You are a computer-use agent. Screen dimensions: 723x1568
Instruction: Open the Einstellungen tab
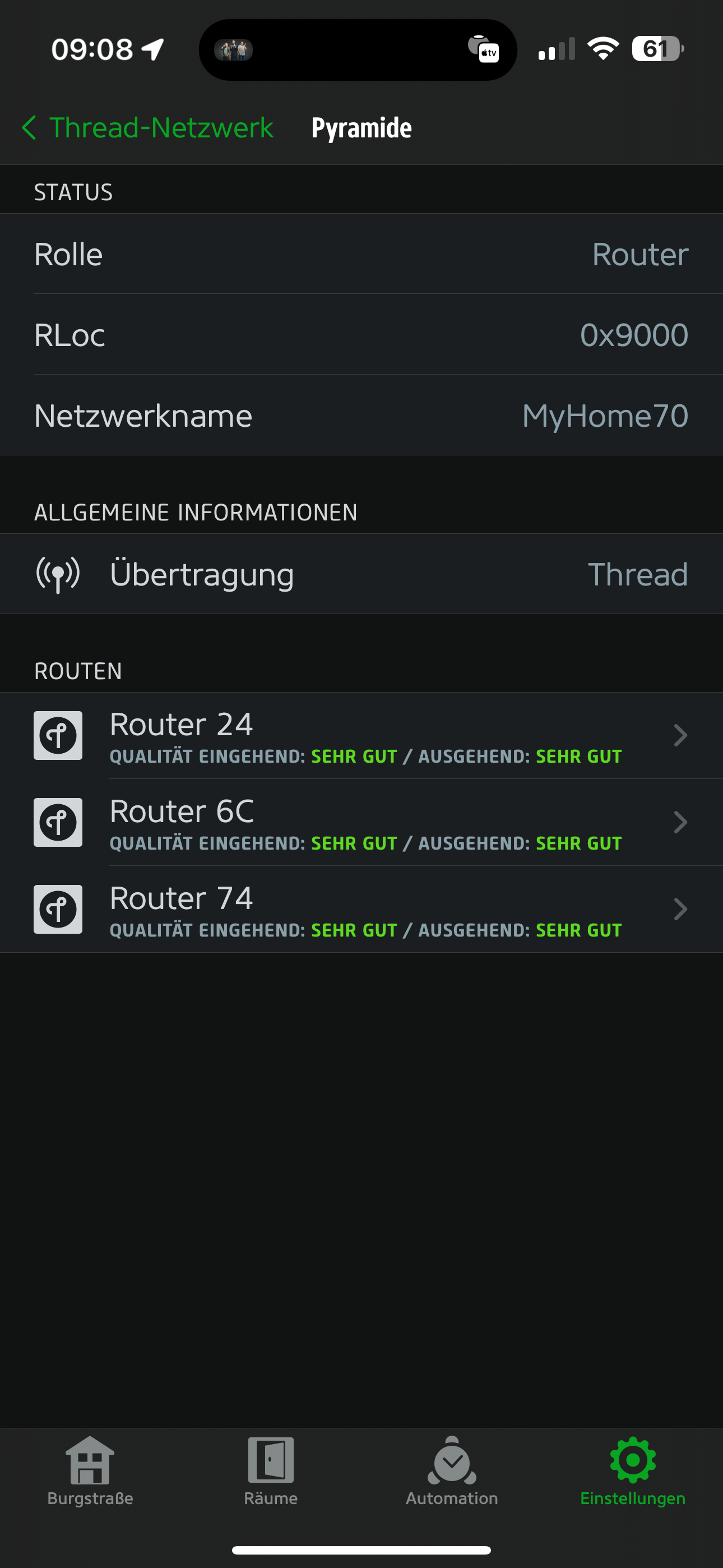click(632, 1470)
